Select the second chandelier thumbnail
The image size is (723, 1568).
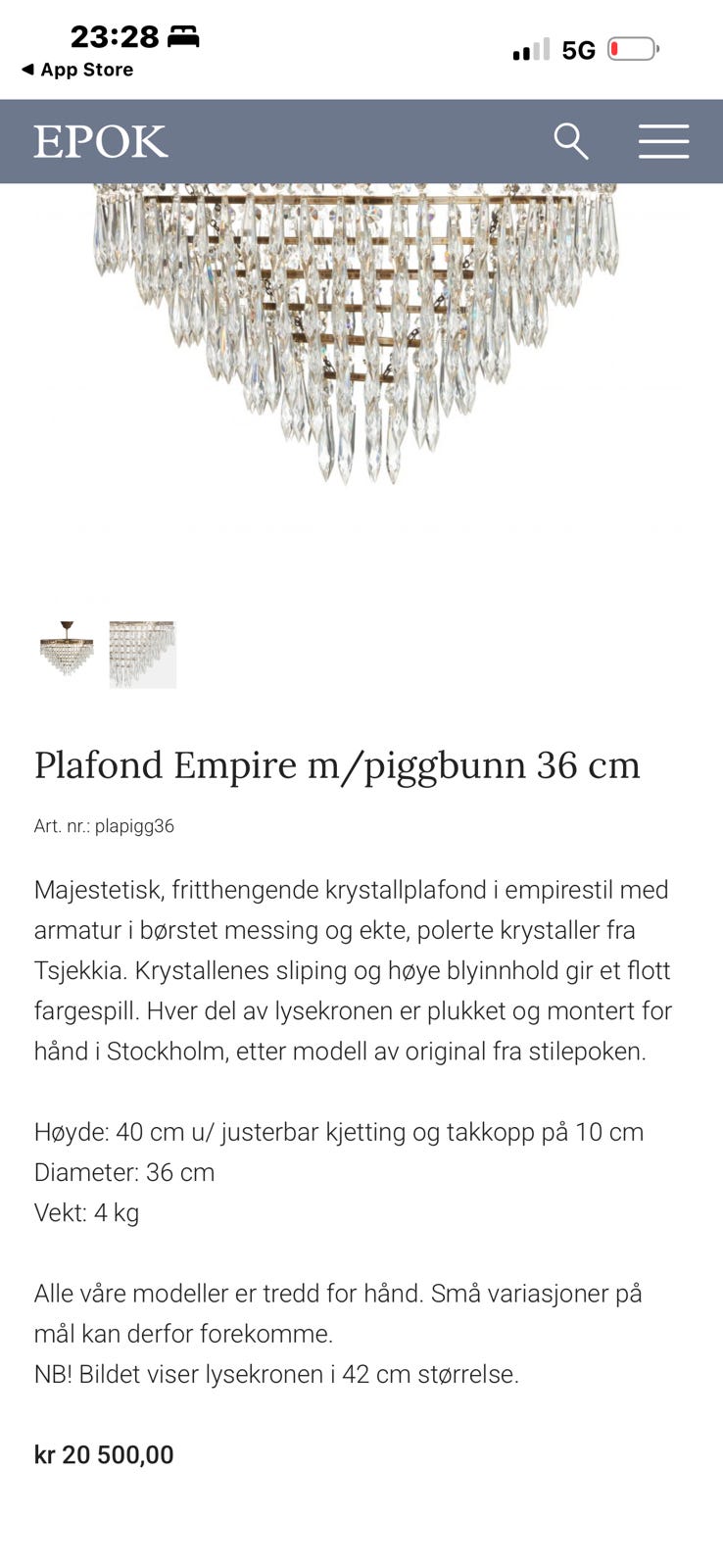[142, 654]
